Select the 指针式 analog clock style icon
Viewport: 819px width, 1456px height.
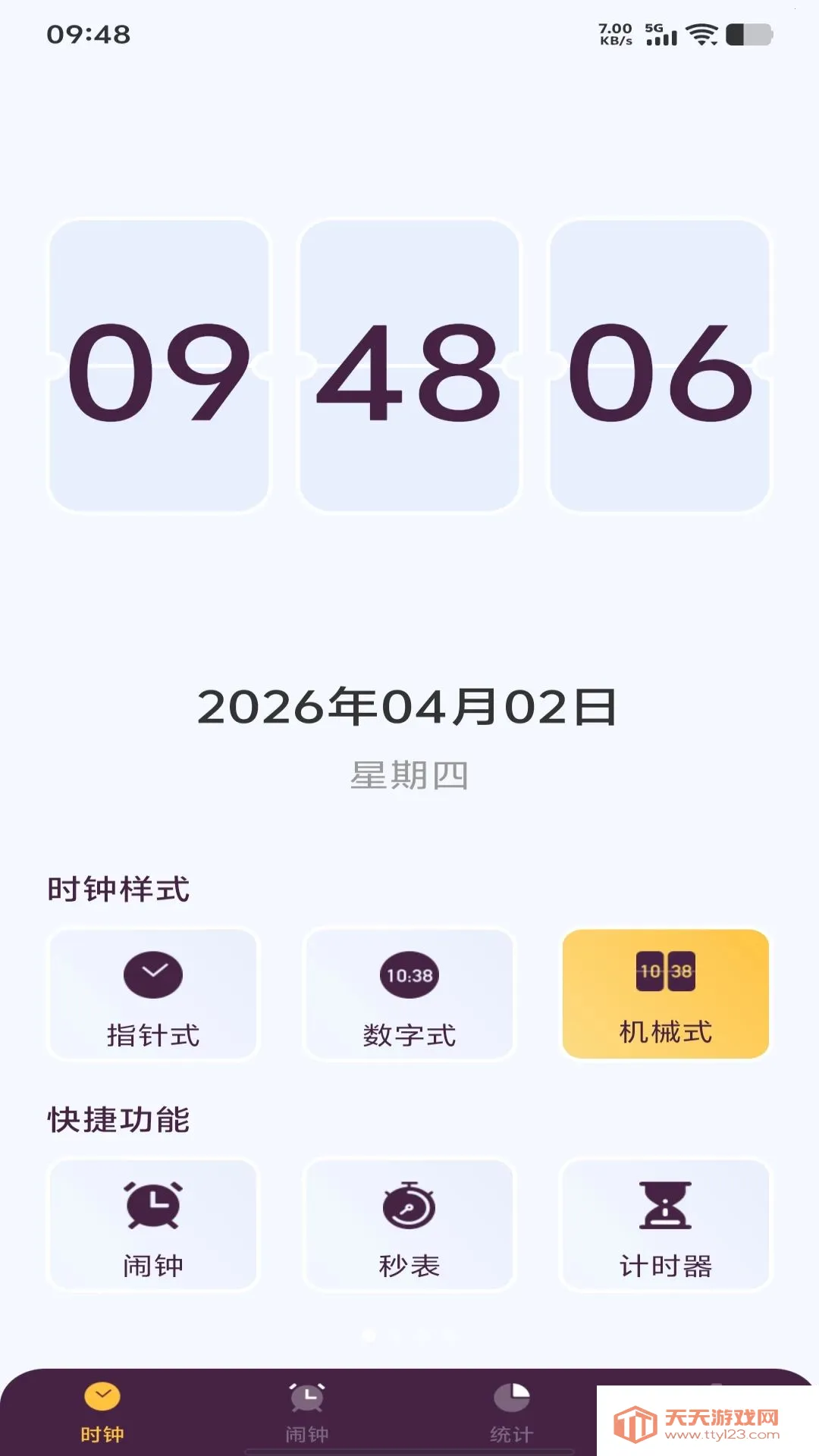point(152,974)
